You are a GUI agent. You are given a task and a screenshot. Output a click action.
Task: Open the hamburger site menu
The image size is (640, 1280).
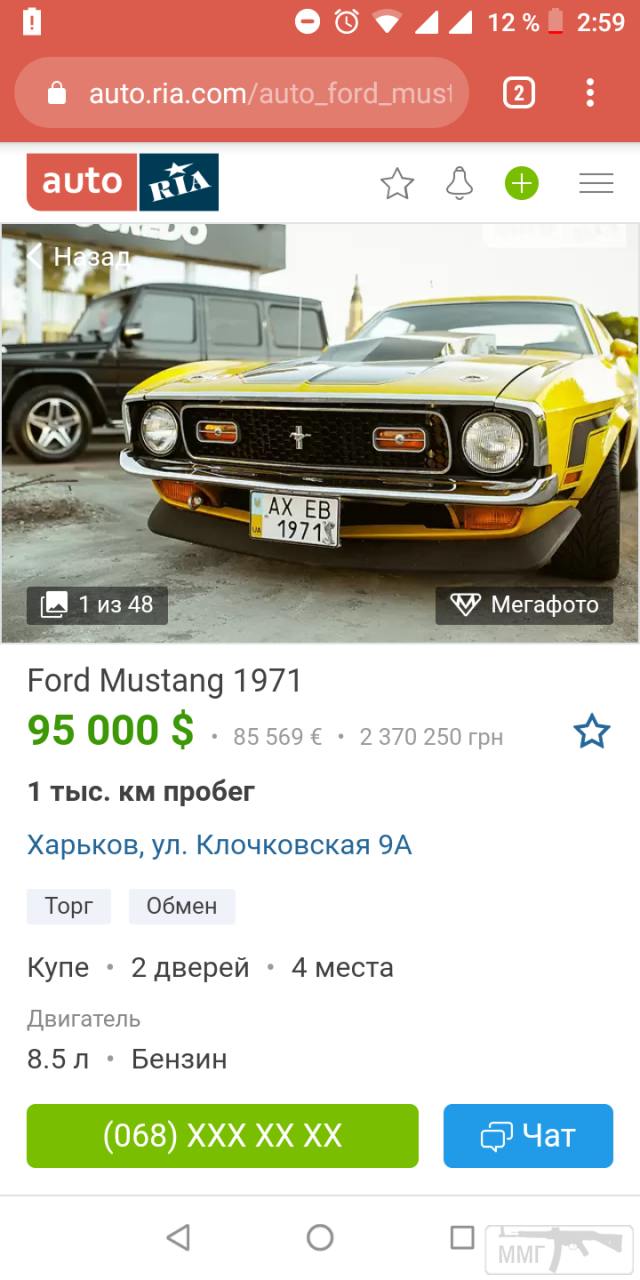pyautogui.click(x=596, y=184)
